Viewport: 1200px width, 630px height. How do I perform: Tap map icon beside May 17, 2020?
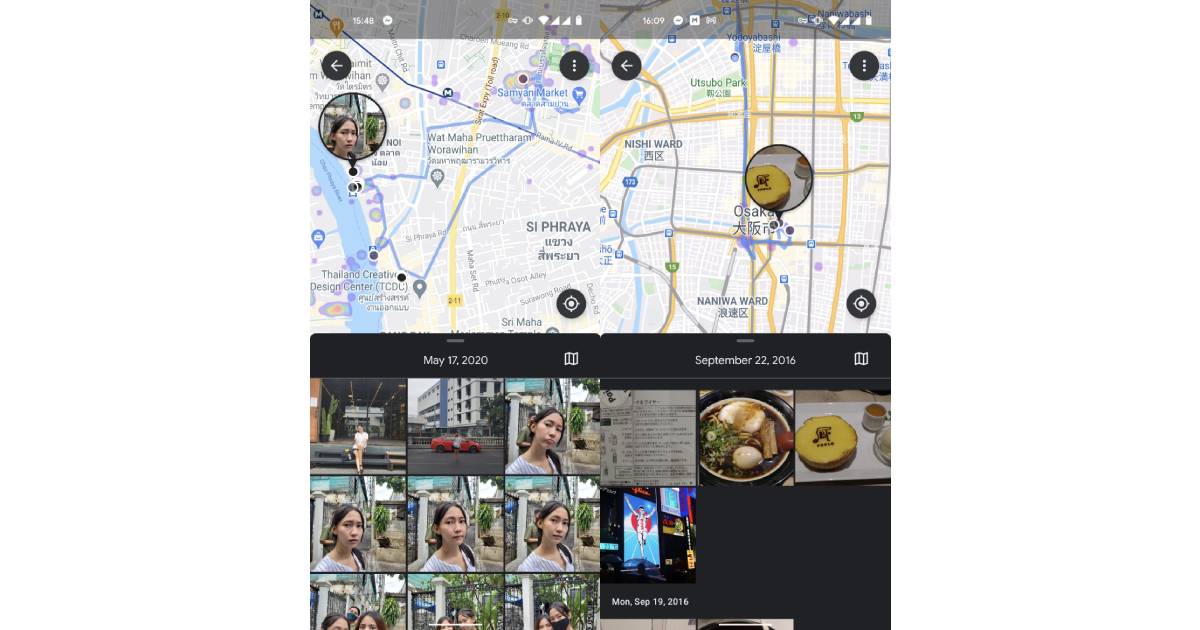tap(571, 359)
